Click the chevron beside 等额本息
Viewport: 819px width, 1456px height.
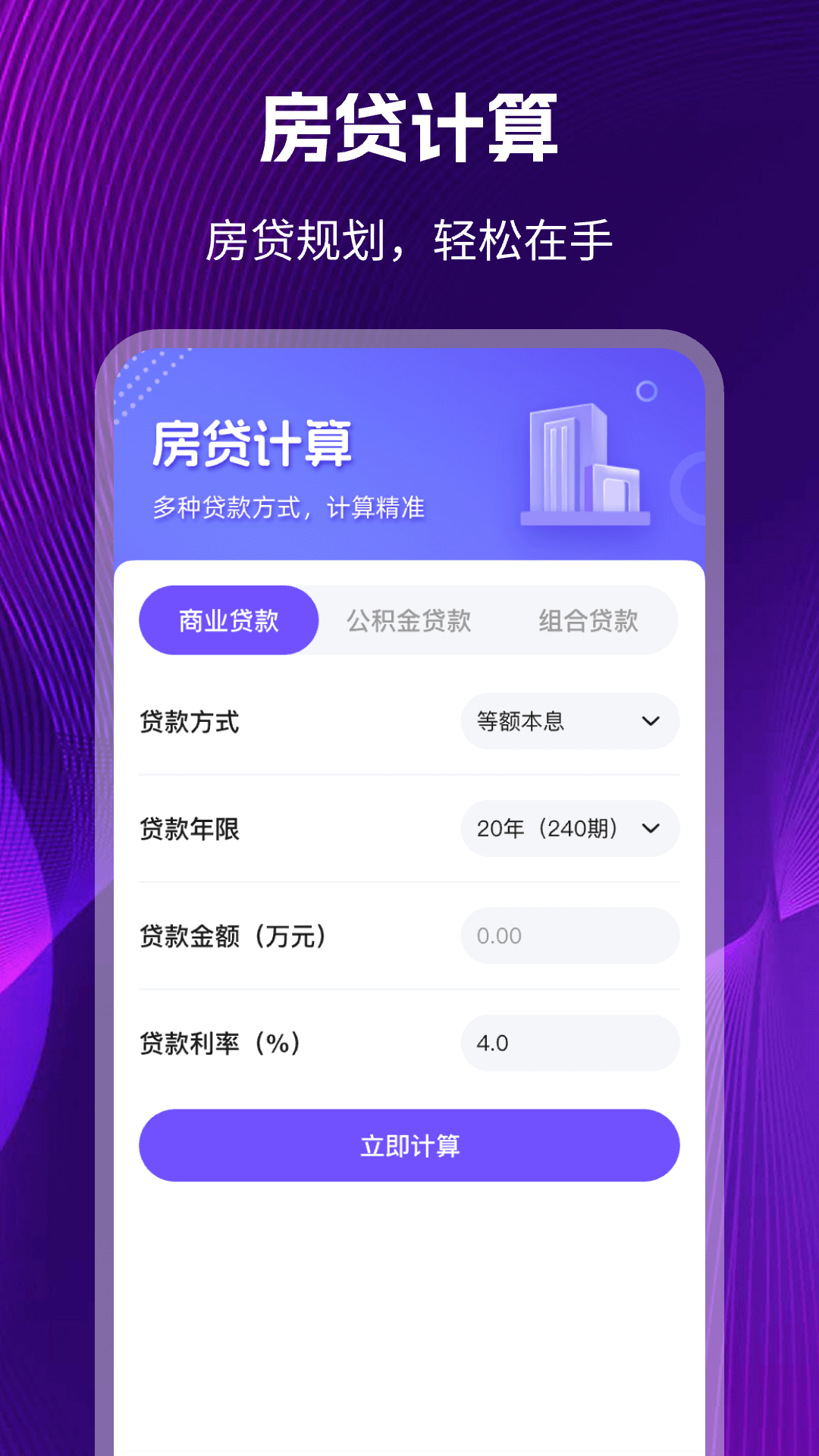pos(652,722)
